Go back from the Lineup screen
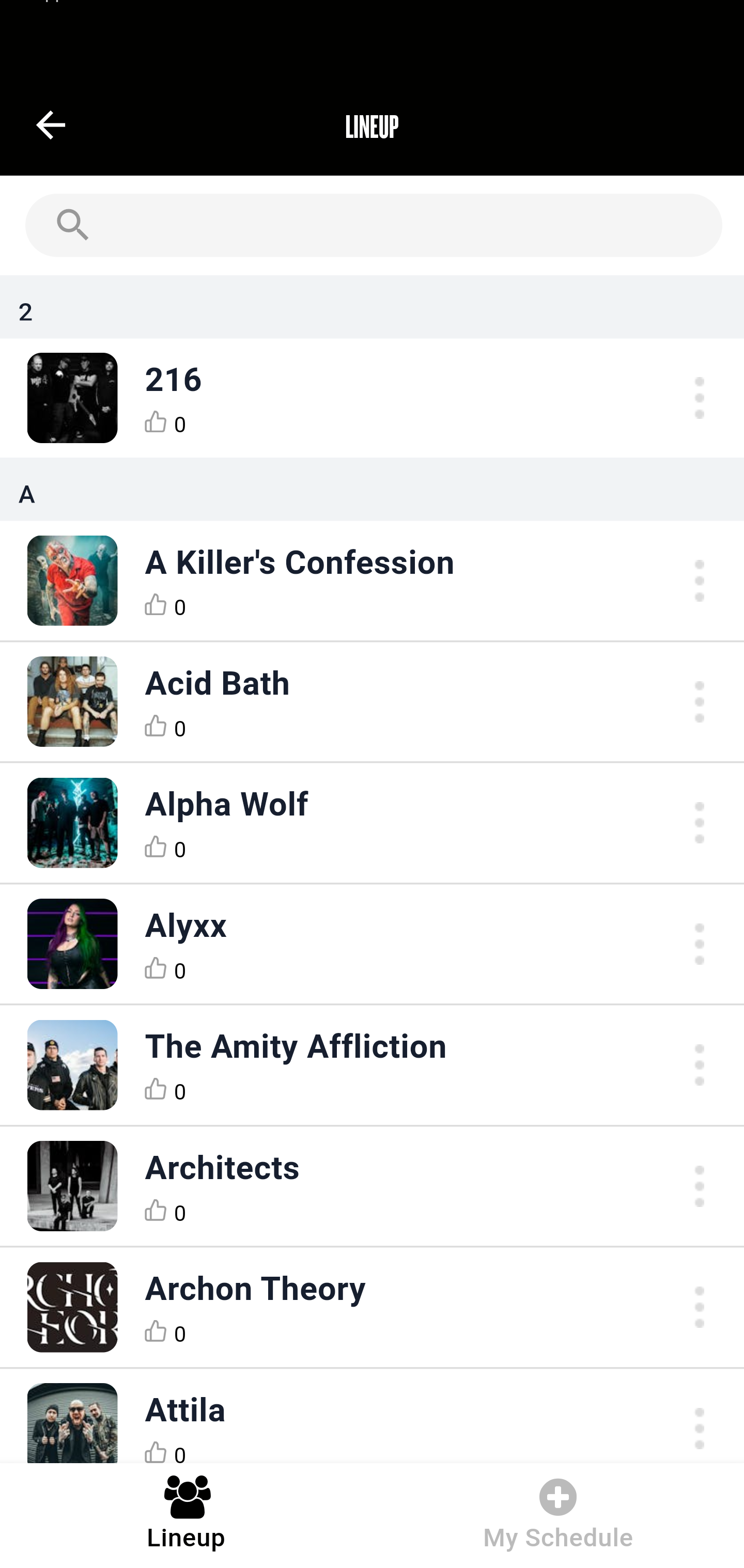The height and width of the screenshot is (1568, 744). coord(51,126)
